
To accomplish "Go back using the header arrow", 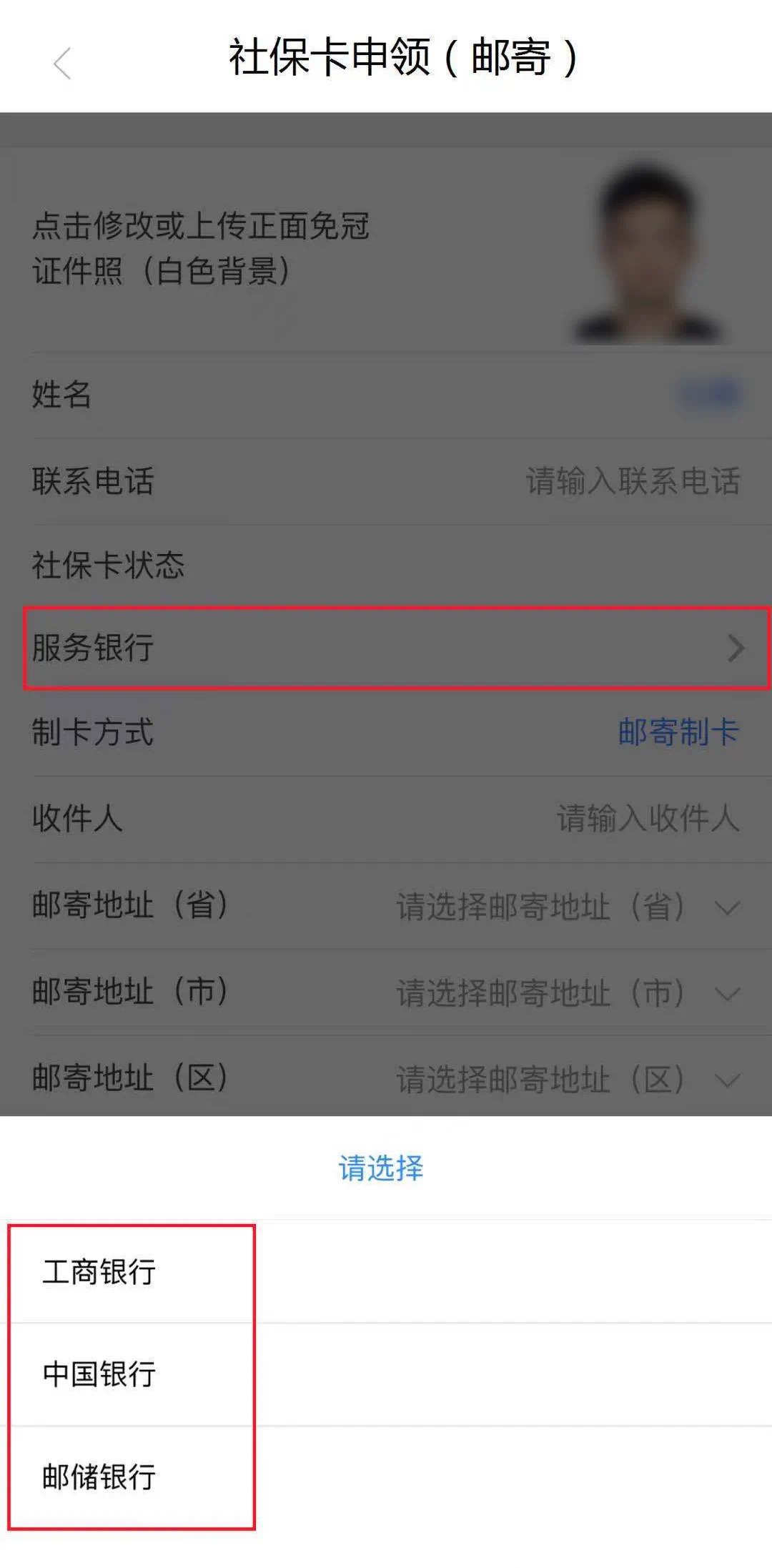I will tap(62, 63).
